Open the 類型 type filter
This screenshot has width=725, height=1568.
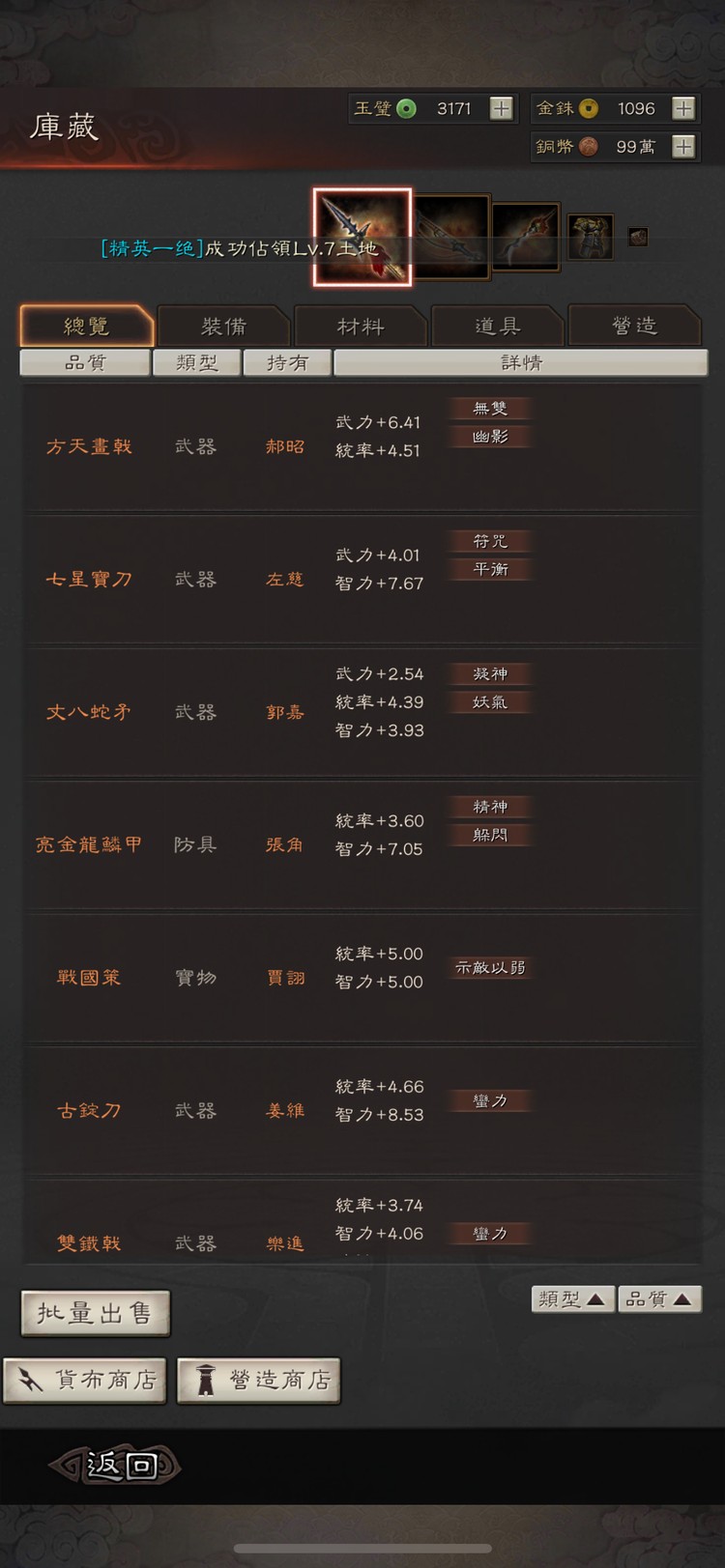coord(196,361)
